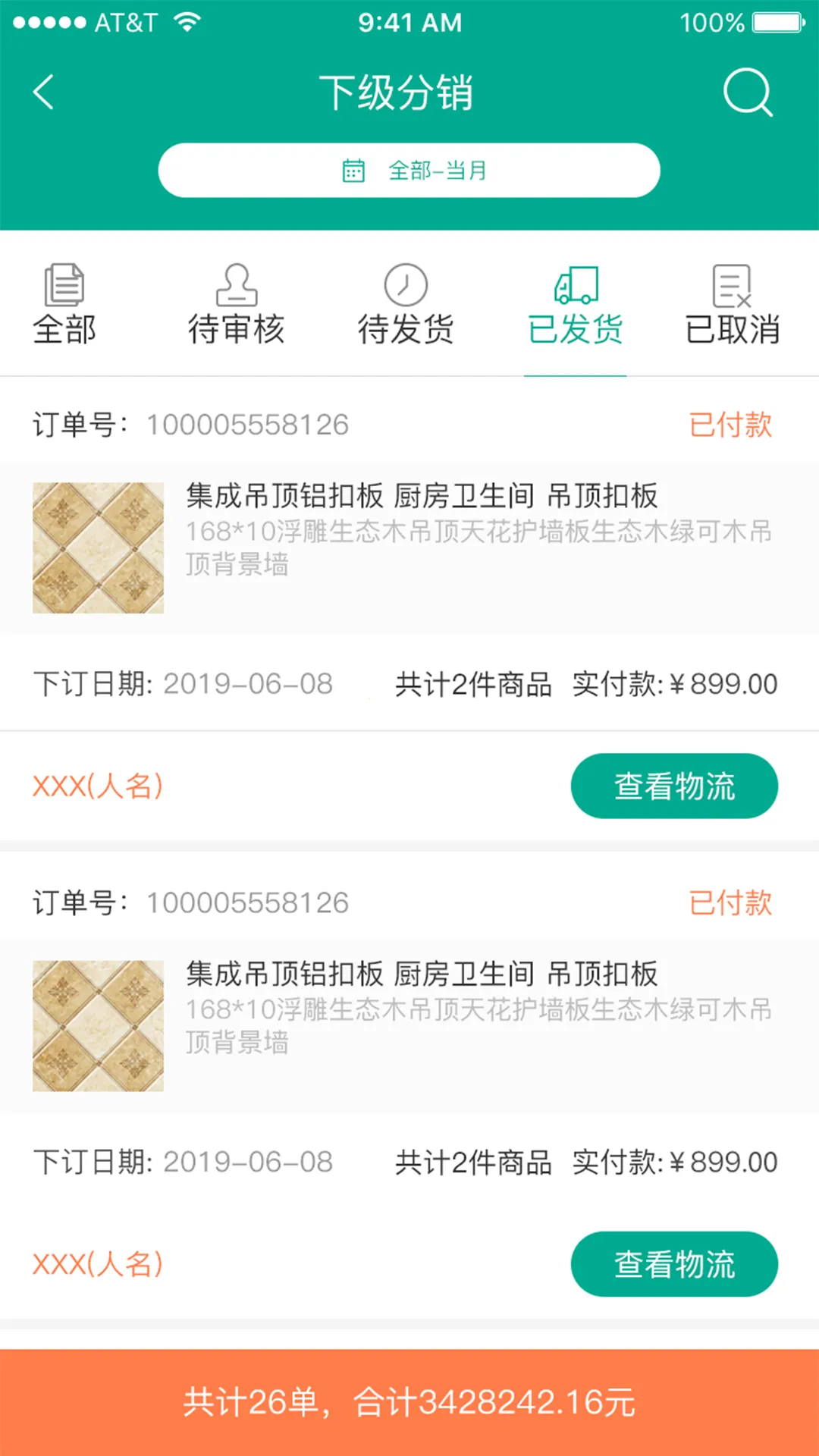Click 查看物流 on the first order
Screen dimensions: 819x1456
(673, 786)
